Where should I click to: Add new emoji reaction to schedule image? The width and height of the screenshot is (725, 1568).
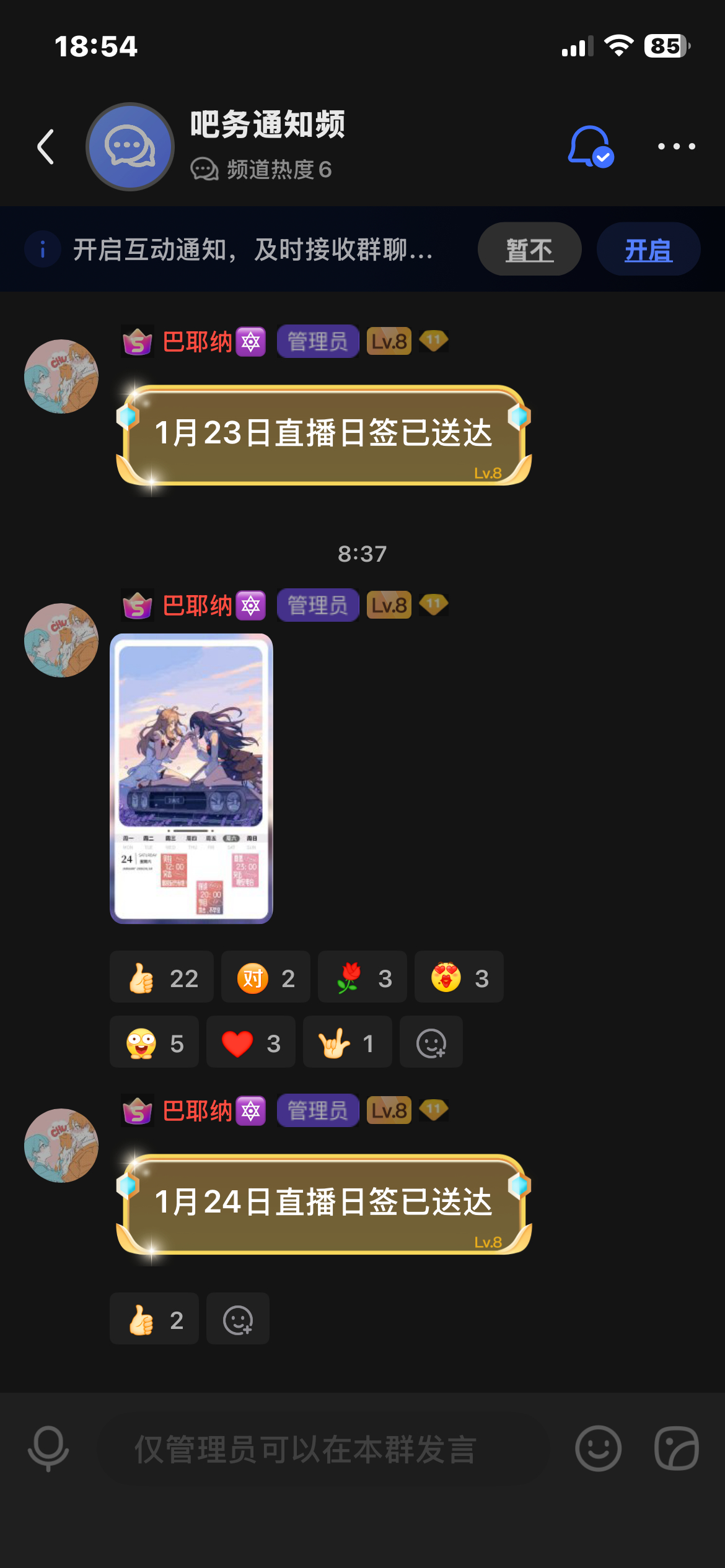[x=431, y=1043]
